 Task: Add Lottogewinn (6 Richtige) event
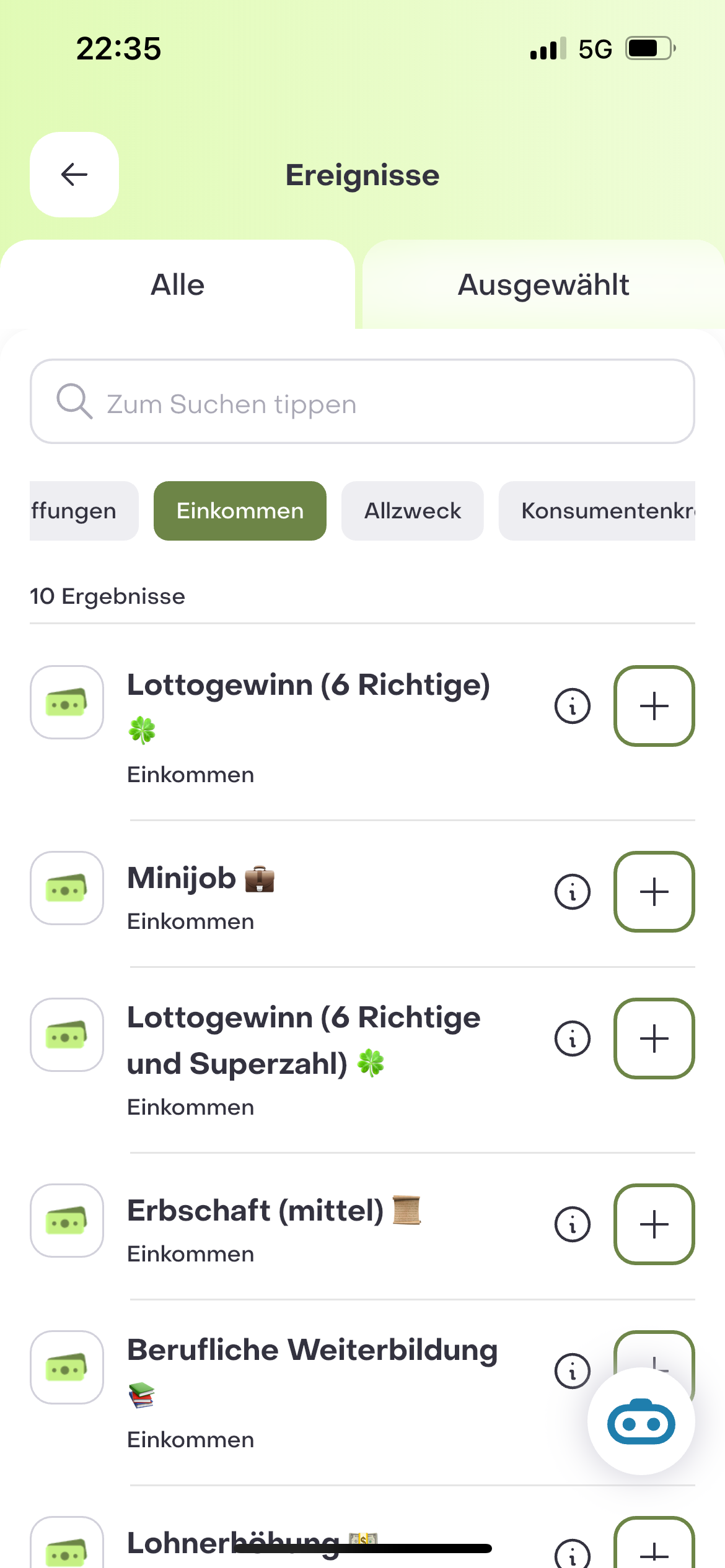(x=654, y=706)
